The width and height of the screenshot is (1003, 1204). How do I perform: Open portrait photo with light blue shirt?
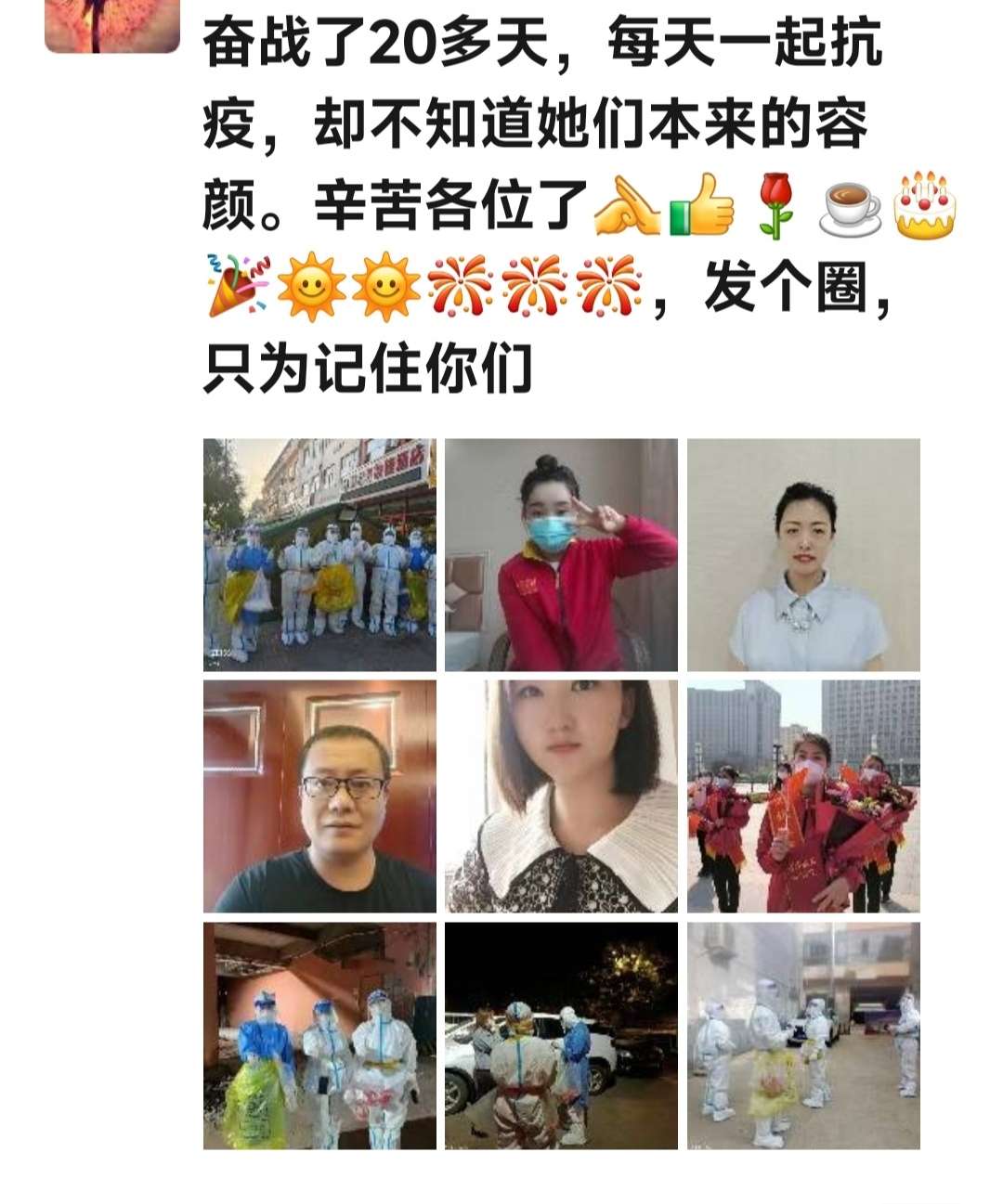803,554
